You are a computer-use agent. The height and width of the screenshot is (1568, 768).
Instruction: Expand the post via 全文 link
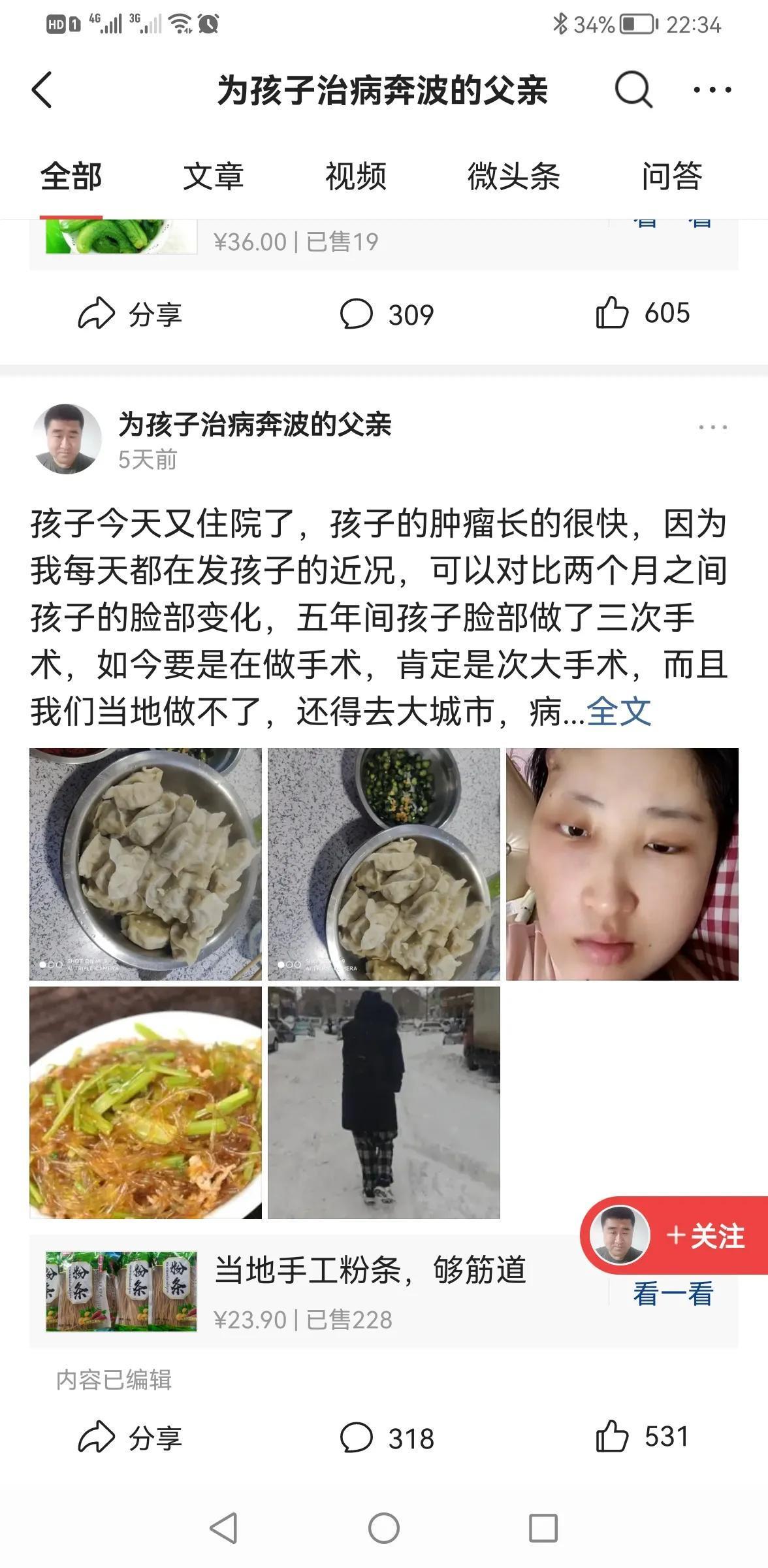618,711
